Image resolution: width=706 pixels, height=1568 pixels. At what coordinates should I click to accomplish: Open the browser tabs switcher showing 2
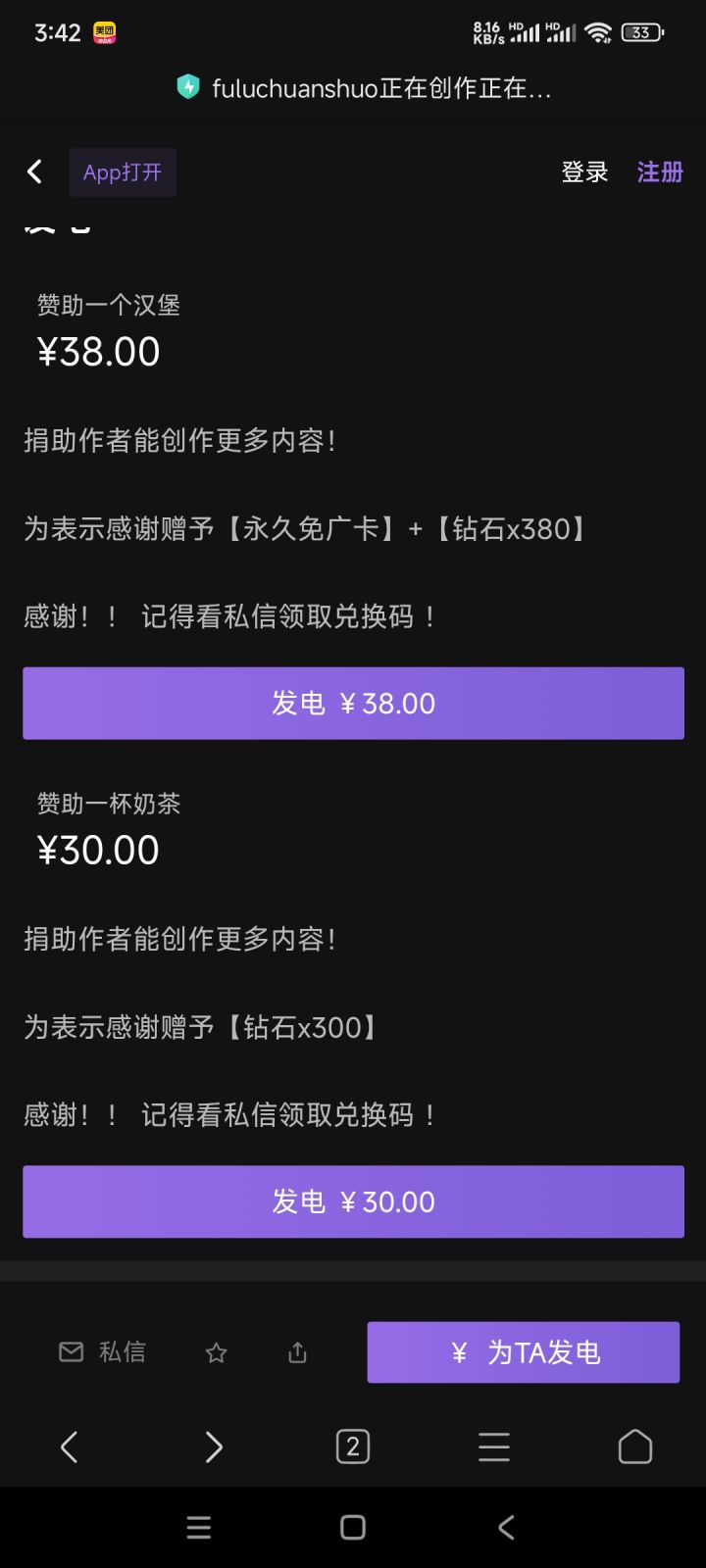353,1446
